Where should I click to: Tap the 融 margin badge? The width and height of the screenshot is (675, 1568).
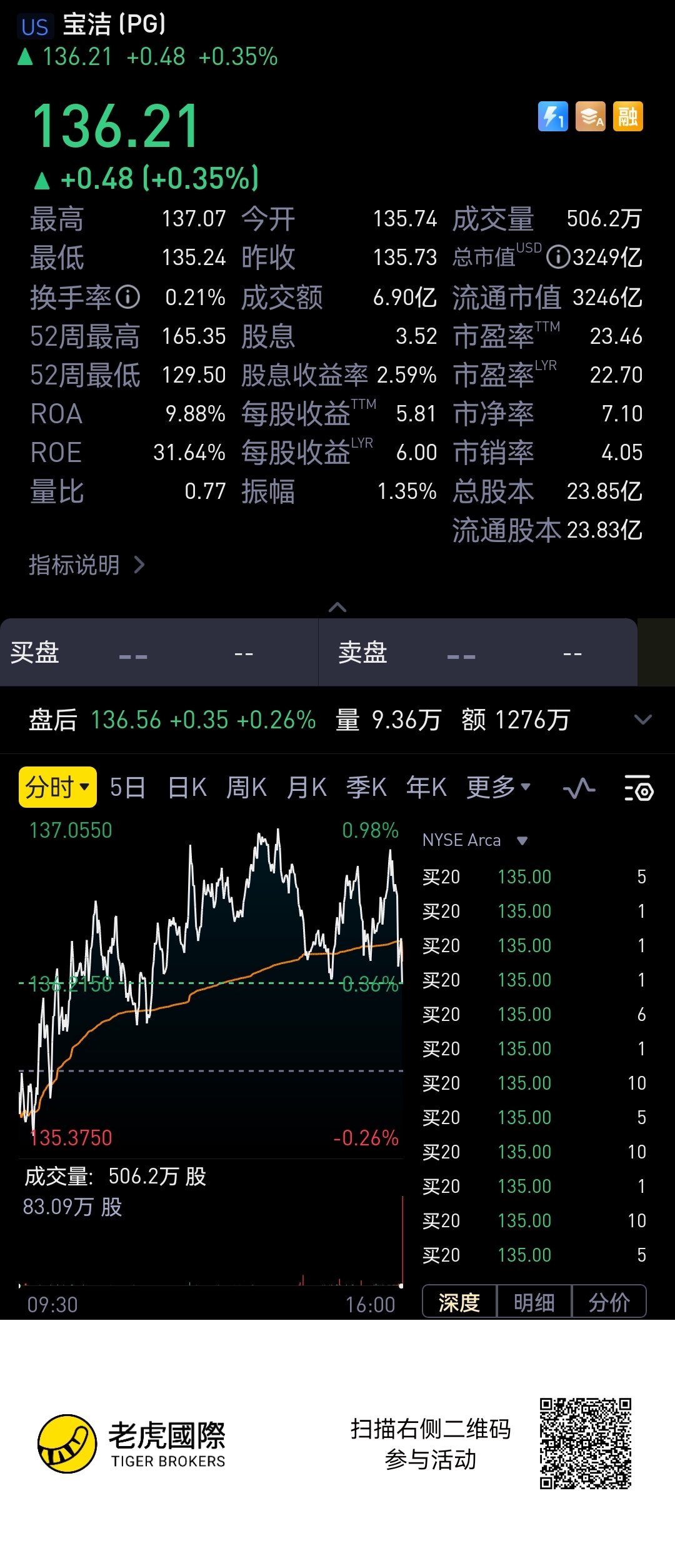[x=628, y=116]
